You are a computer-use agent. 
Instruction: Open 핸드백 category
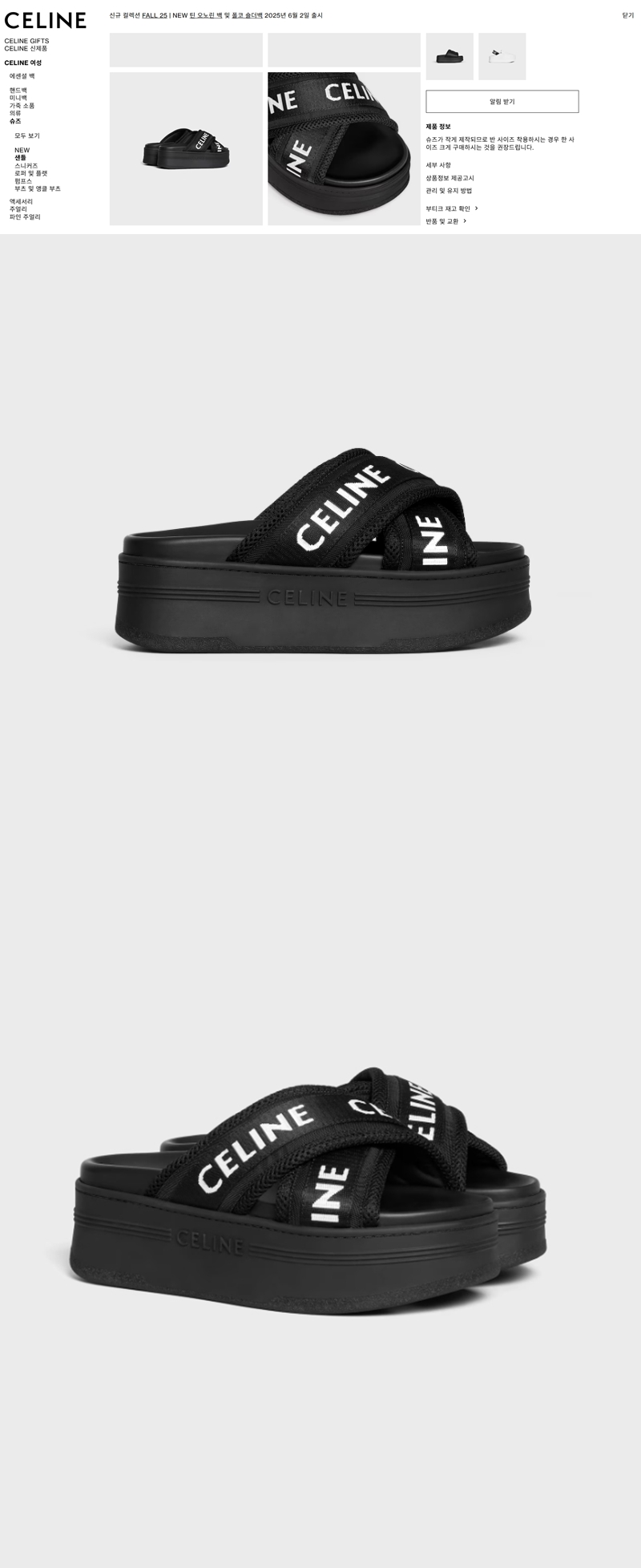(x=18, y=91)
